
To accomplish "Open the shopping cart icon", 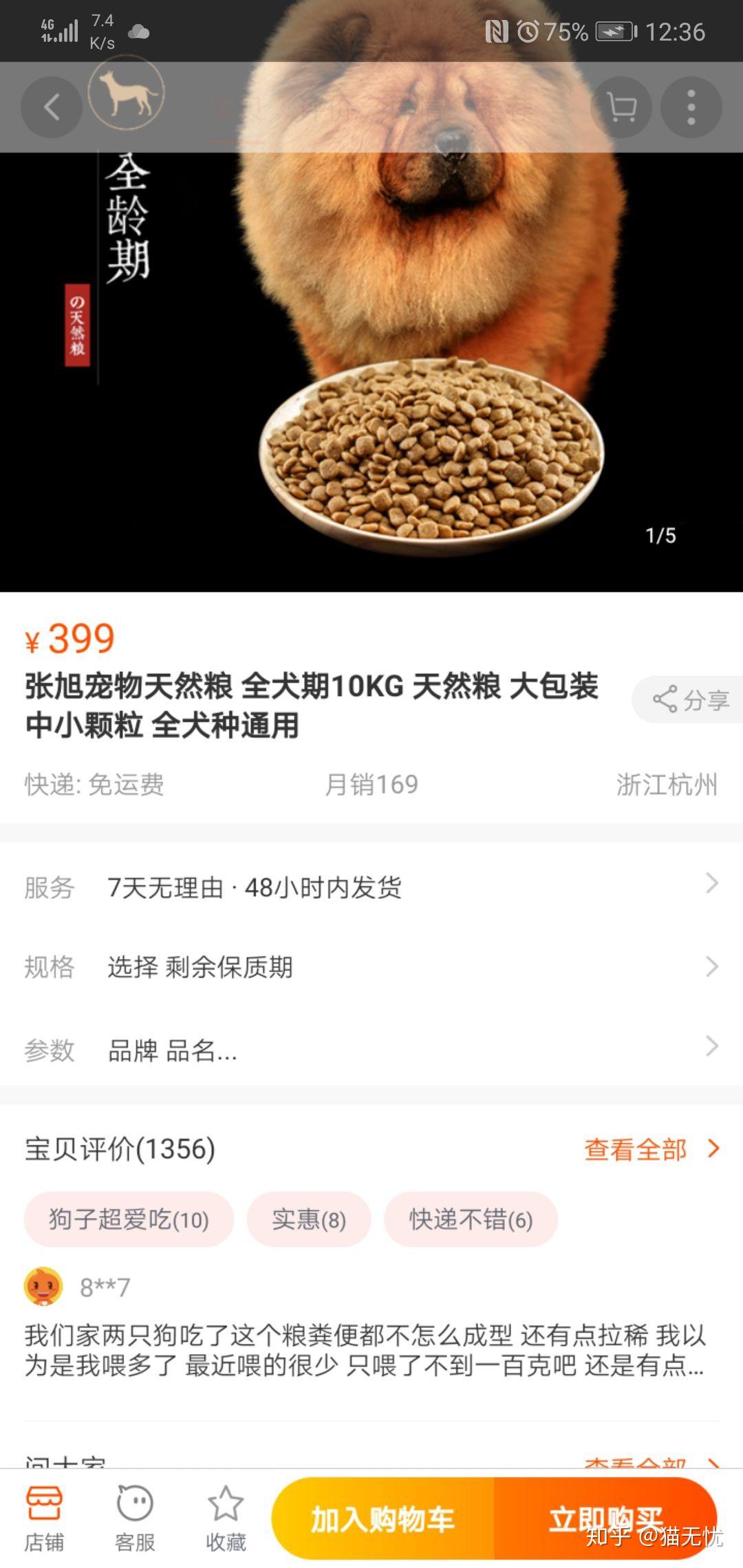I will click(621, 107).
